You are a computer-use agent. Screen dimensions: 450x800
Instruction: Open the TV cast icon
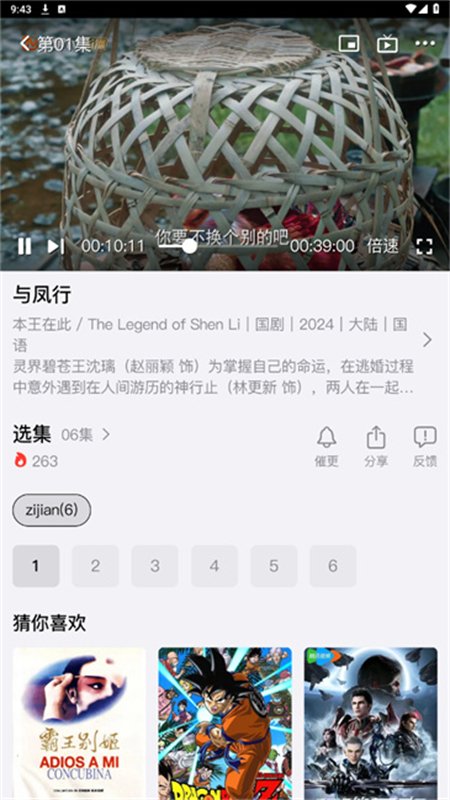tap(387, 43)
